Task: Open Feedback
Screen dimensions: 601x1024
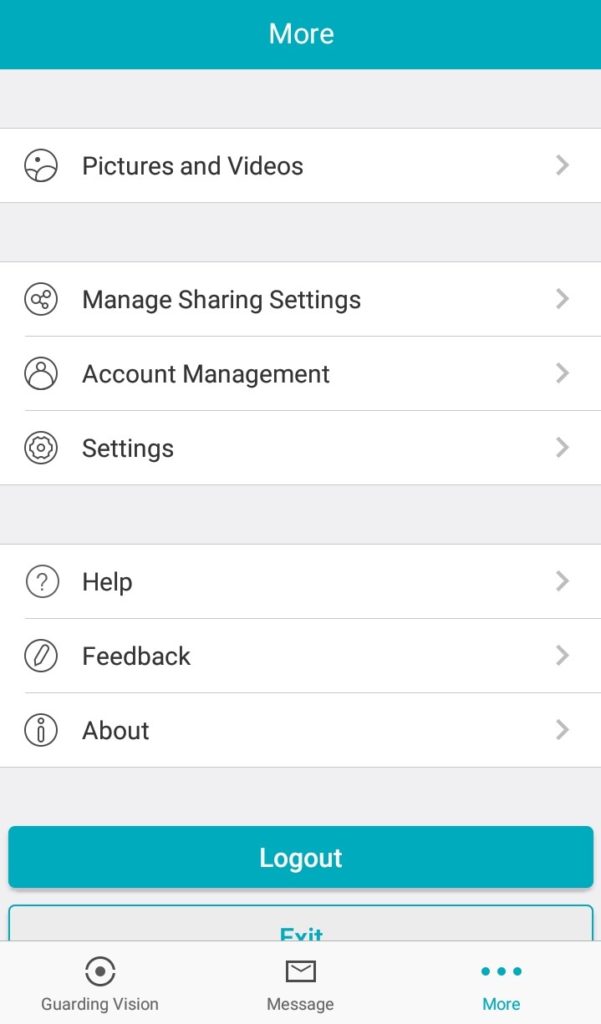Action: [300, 656]
